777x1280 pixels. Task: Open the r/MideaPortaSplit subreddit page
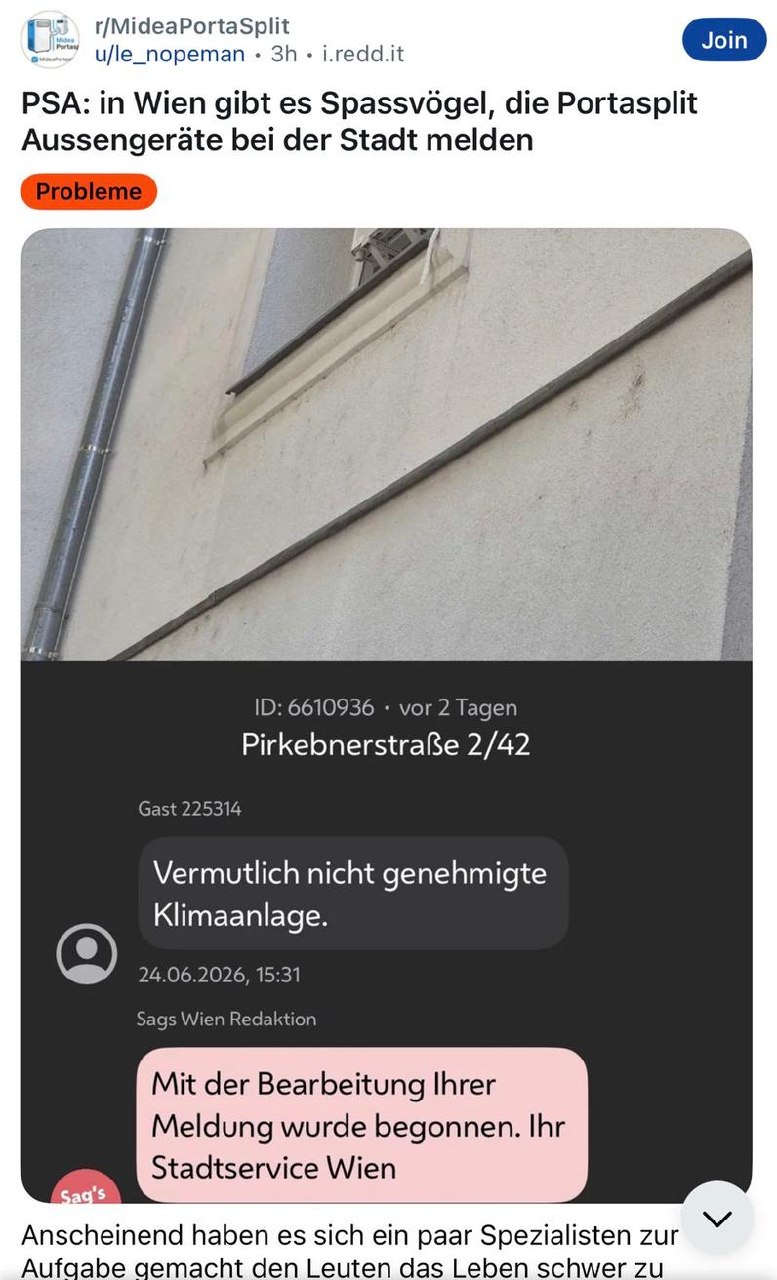192,26
